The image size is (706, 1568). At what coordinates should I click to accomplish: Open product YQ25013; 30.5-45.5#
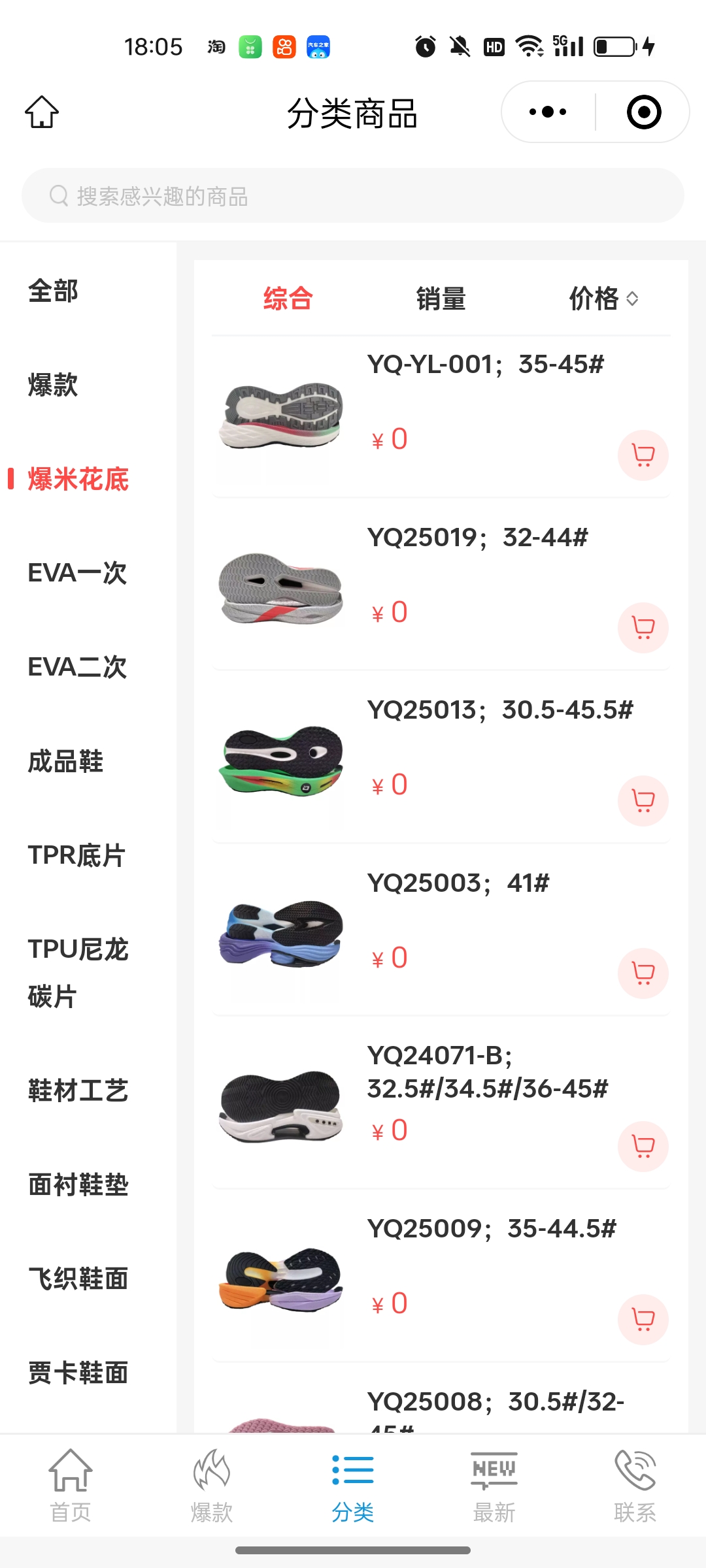pos(500,710)
